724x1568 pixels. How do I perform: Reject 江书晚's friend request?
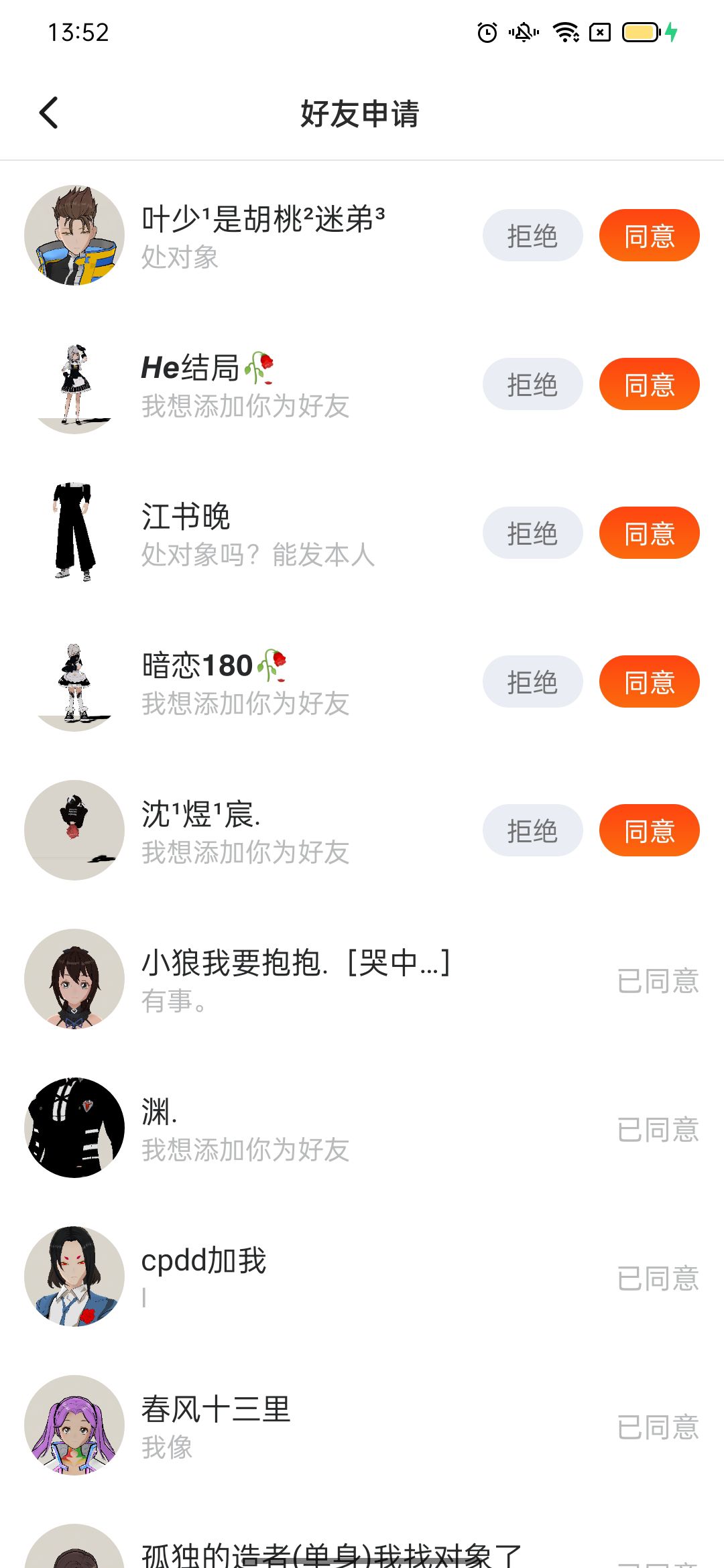(x=532, y=533)
